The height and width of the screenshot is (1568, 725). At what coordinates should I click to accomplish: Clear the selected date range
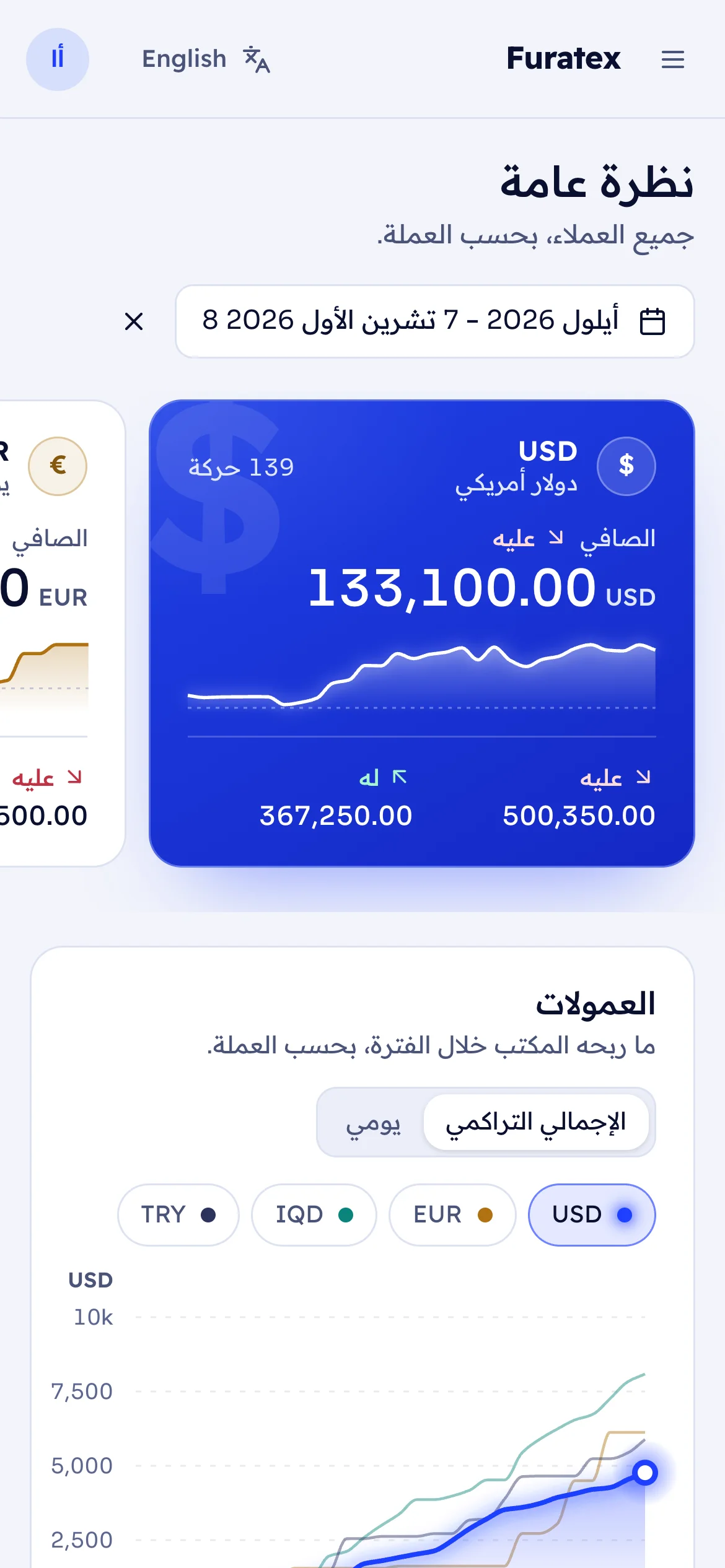(x=134, y=321)
